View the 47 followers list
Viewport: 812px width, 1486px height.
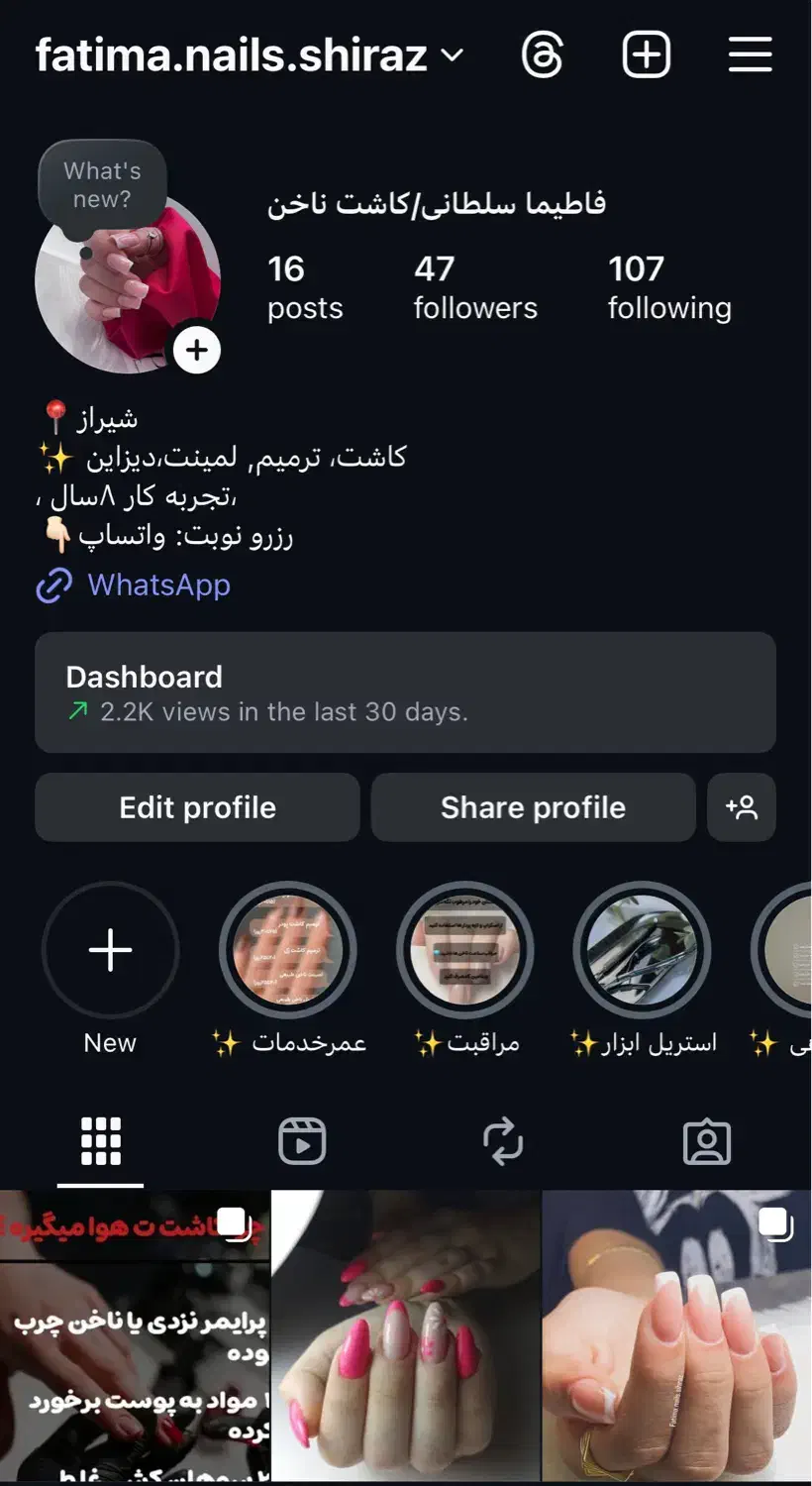[x=475, y=287]
